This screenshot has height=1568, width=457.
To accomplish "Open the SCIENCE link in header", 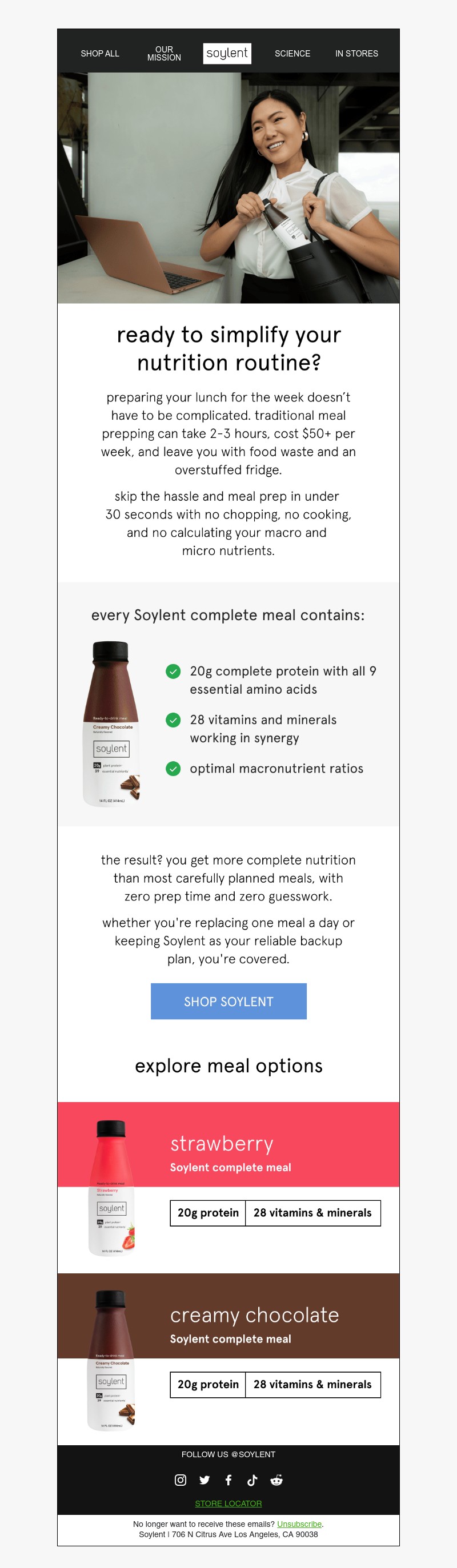I will point(292,54).
